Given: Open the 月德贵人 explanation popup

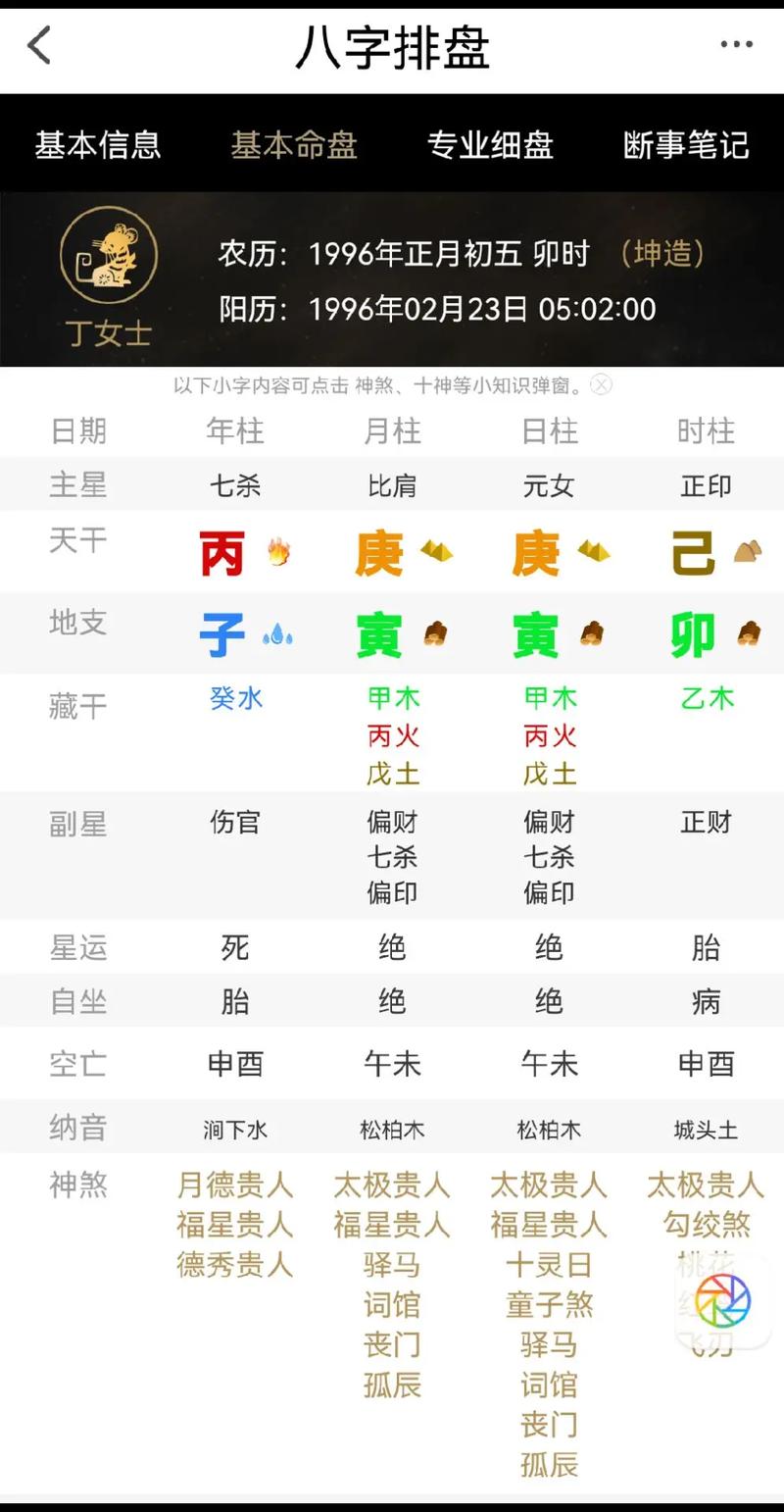Looking at the screenshot, I should click(235, 1185).
